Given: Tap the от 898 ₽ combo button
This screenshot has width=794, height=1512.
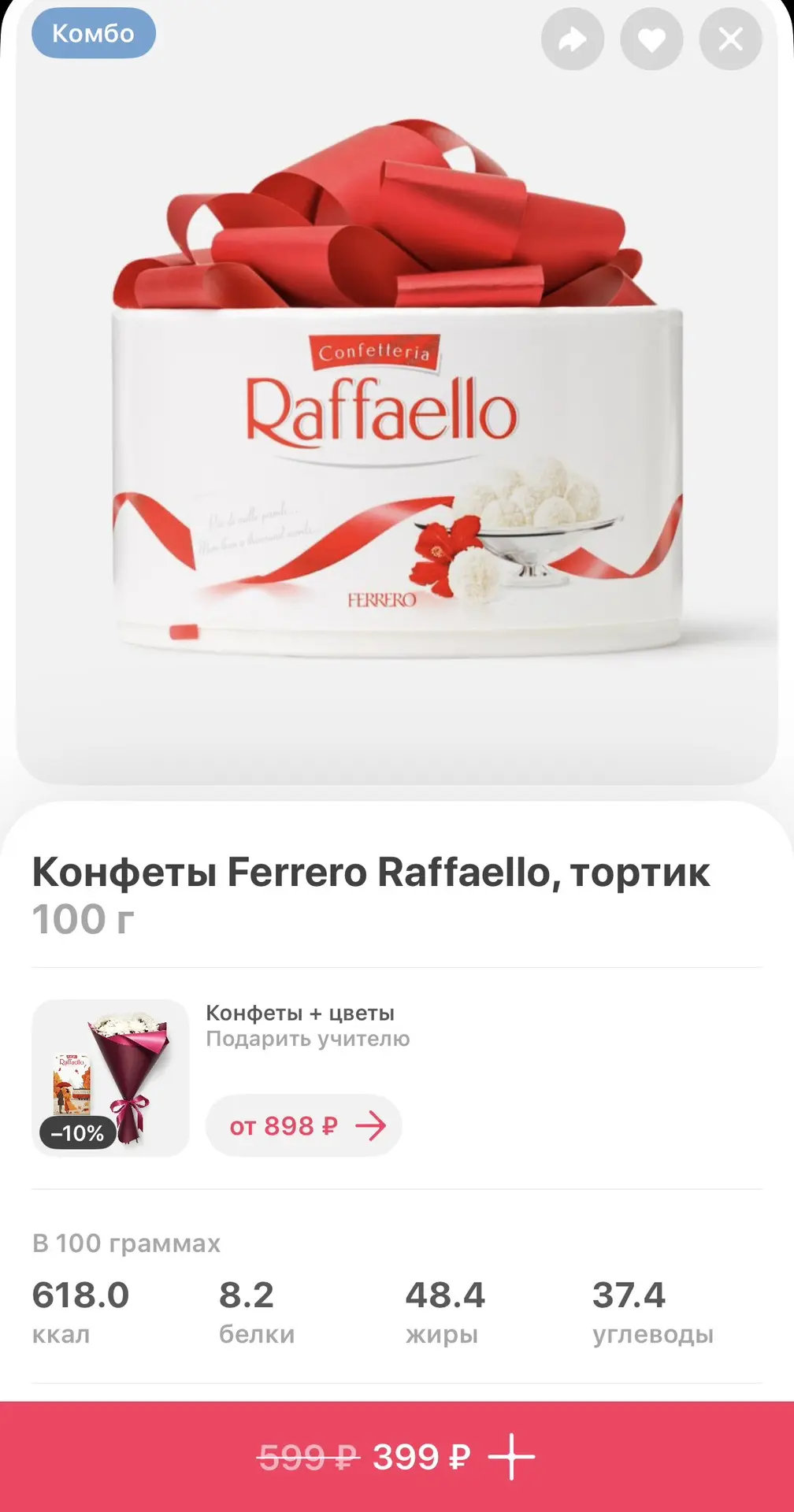Looking at the screenshot, I should (x=303, y=1125).
